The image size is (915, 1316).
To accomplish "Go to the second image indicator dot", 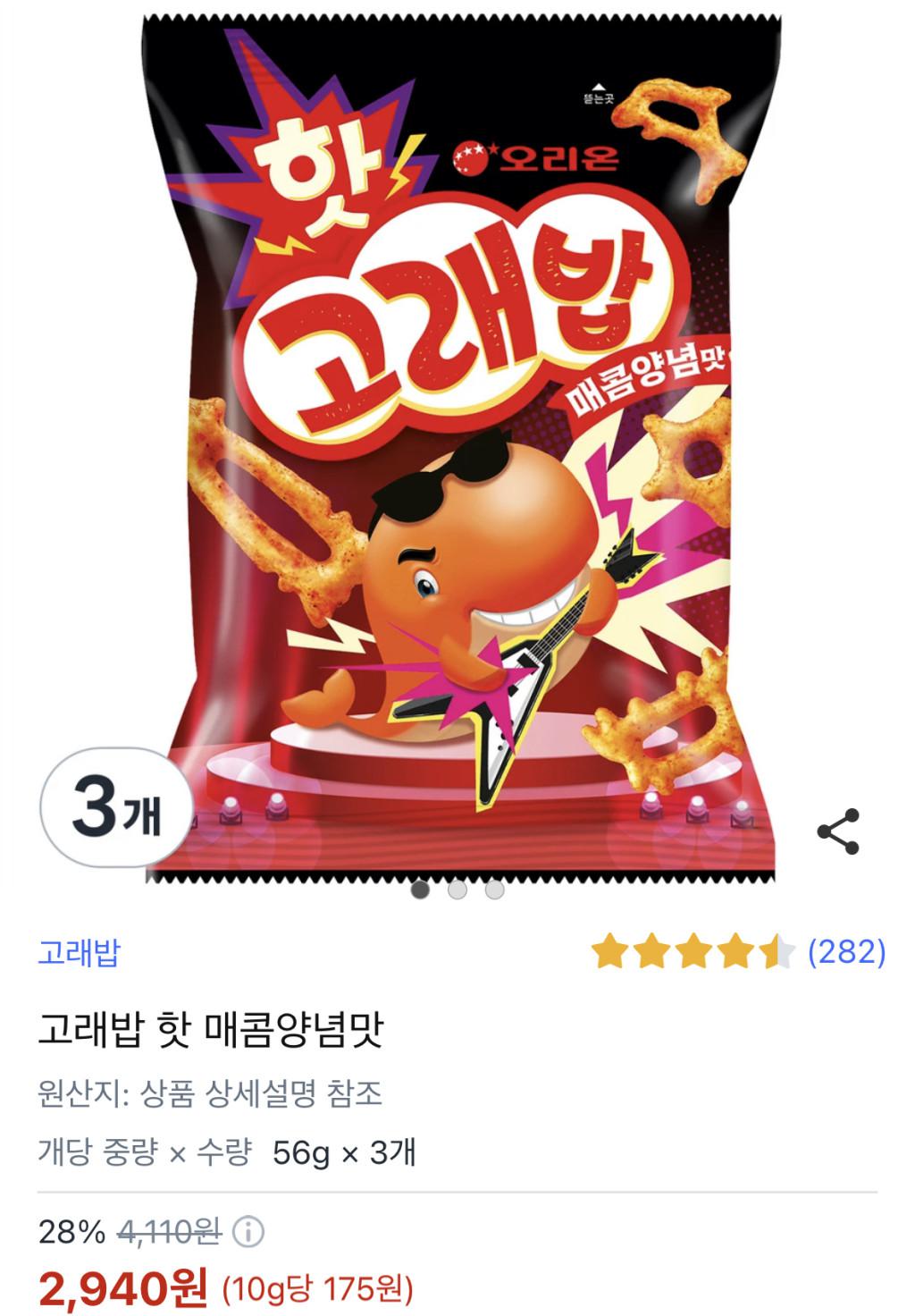I will click(457, 890).
